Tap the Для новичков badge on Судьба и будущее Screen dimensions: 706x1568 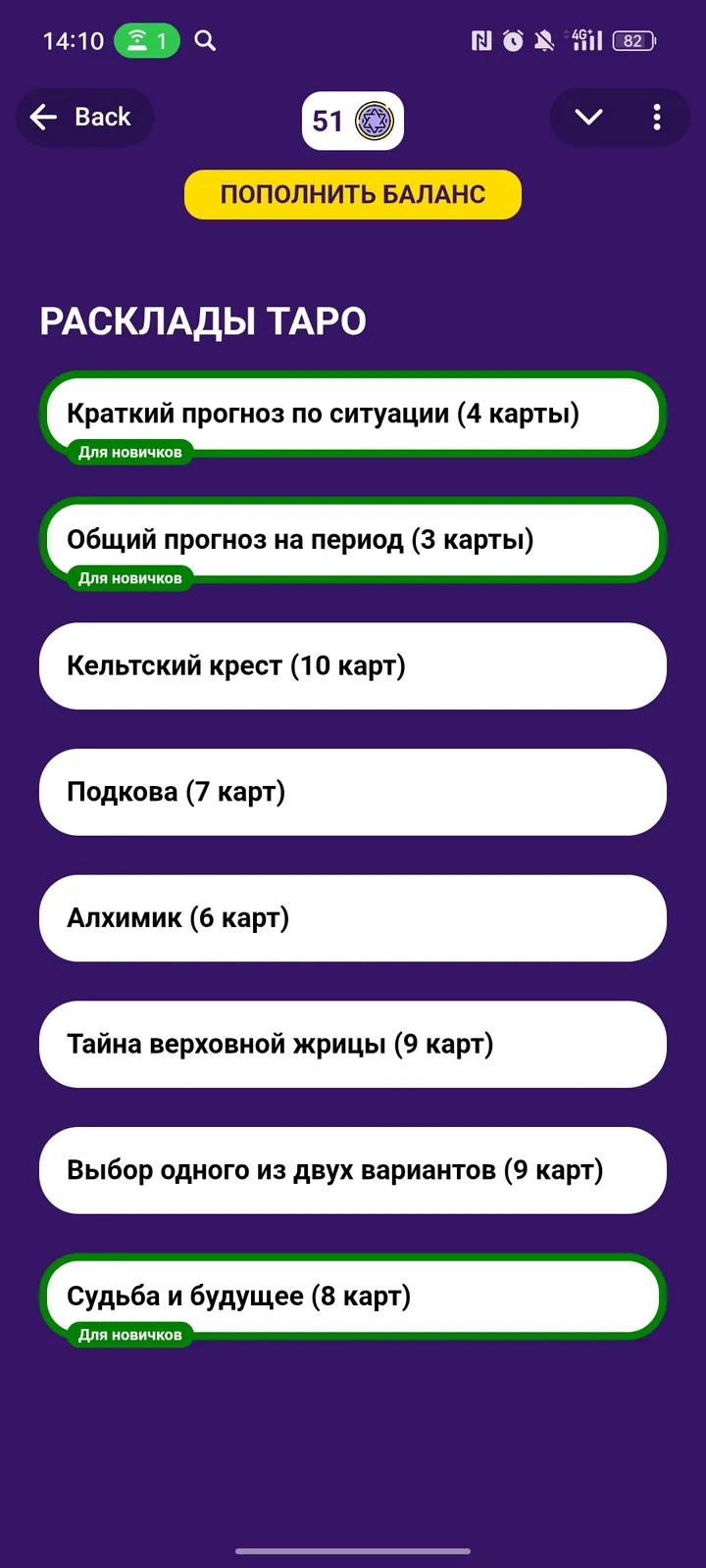click(x=132, y=1335)
